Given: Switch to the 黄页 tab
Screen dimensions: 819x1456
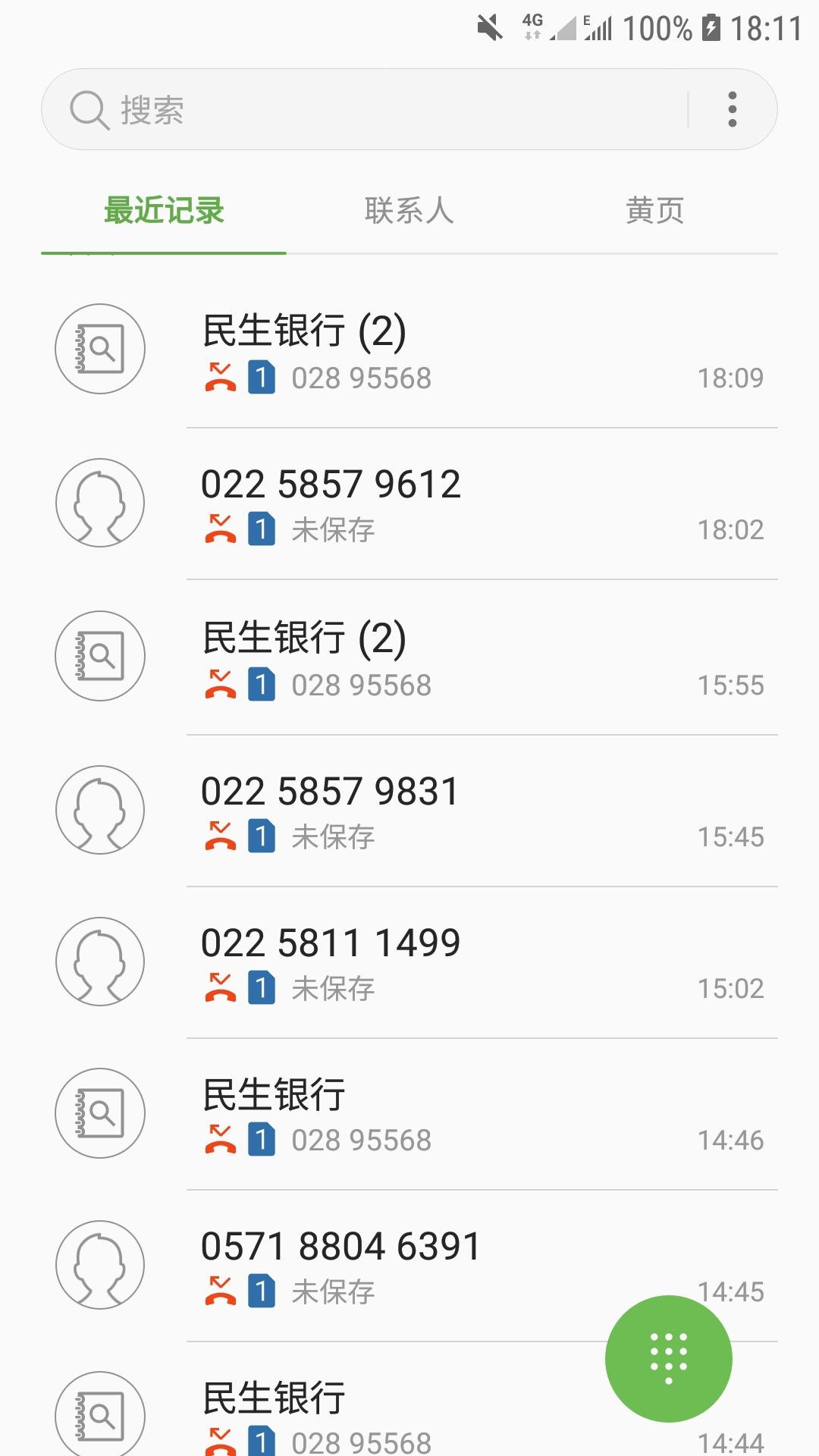Looking at the screenshot, I should coord(654,210).
